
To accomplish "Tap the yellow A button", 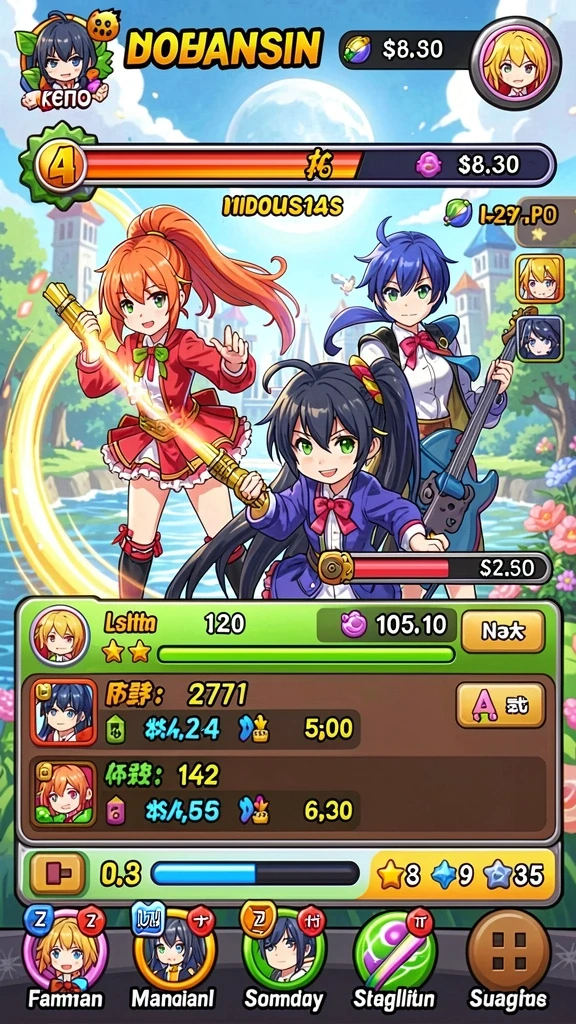I will point(500,705).
